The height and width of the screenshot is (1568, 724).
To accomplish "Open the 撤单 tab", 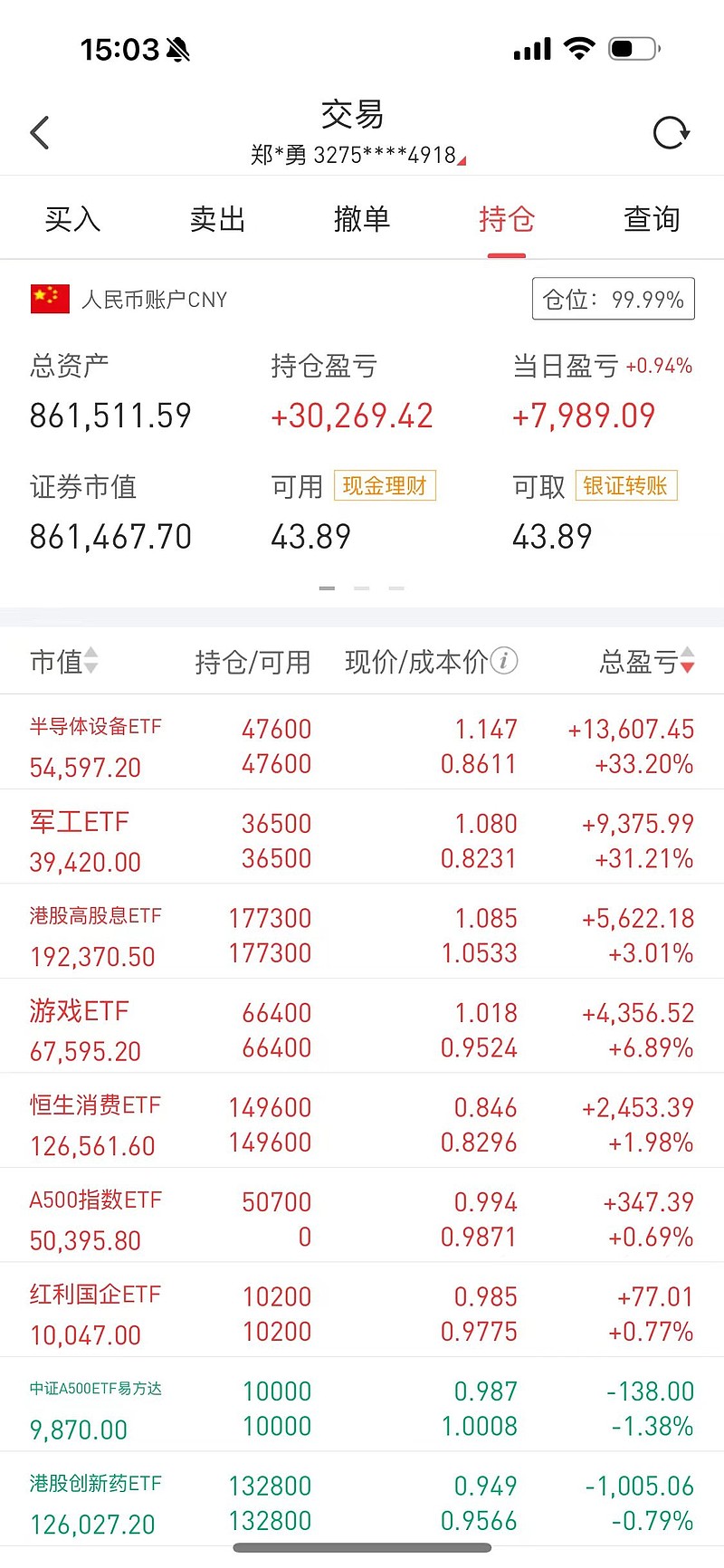I will 362,219.
